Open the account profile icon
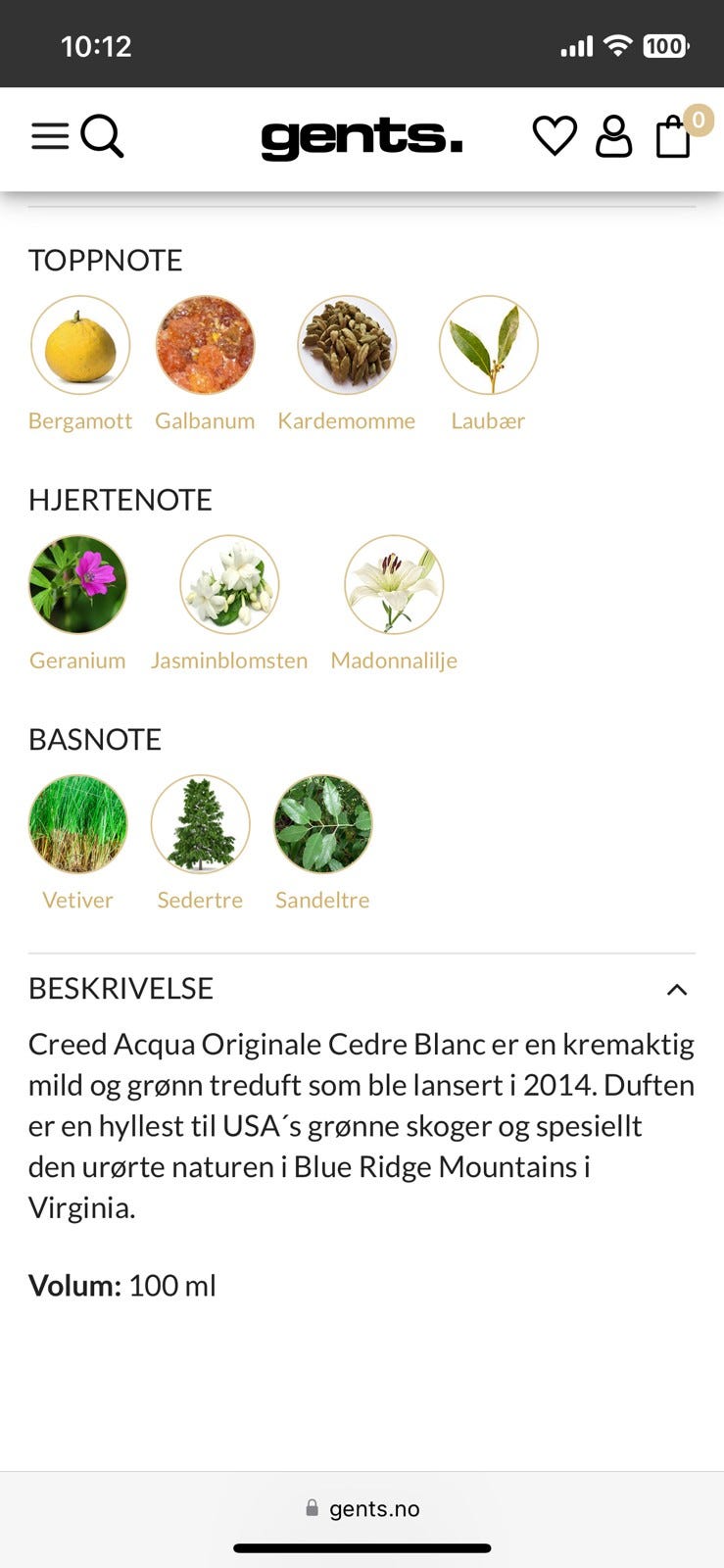Screen dimensions: 724x1568 point(613,137)
